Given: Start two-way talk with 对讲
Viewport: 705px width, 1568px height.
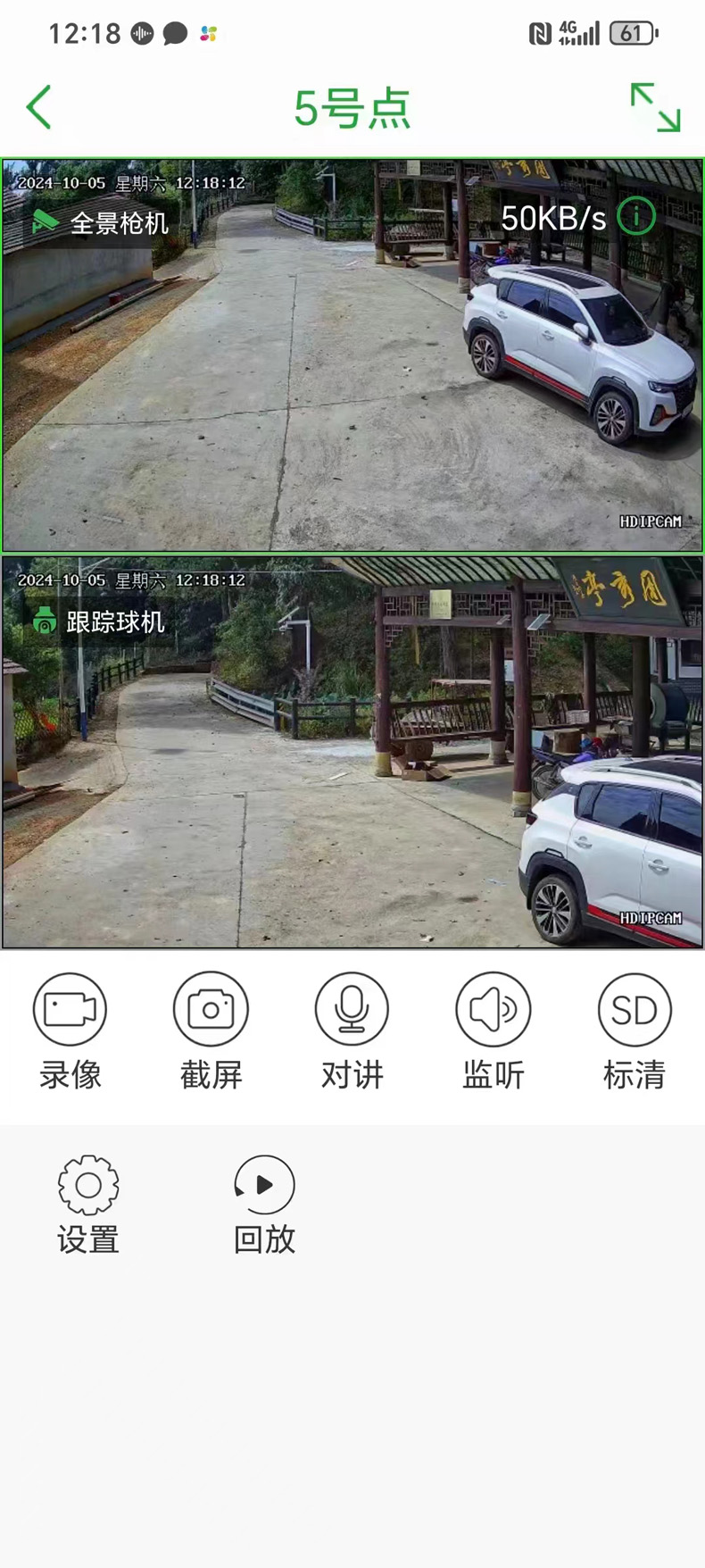Looking at the screenshot, I should coord(352,1031).
